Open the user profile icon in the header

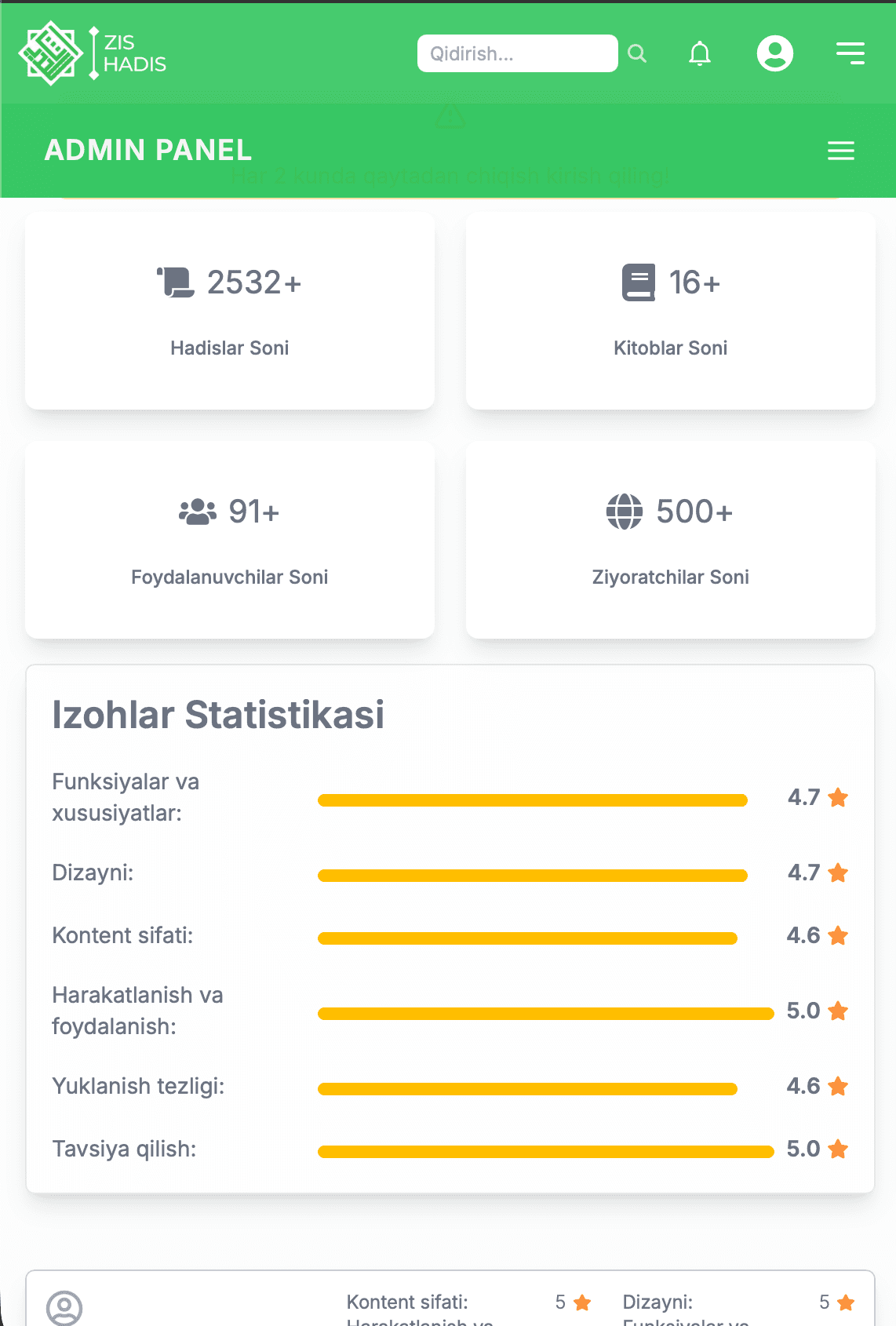[775, 53]
